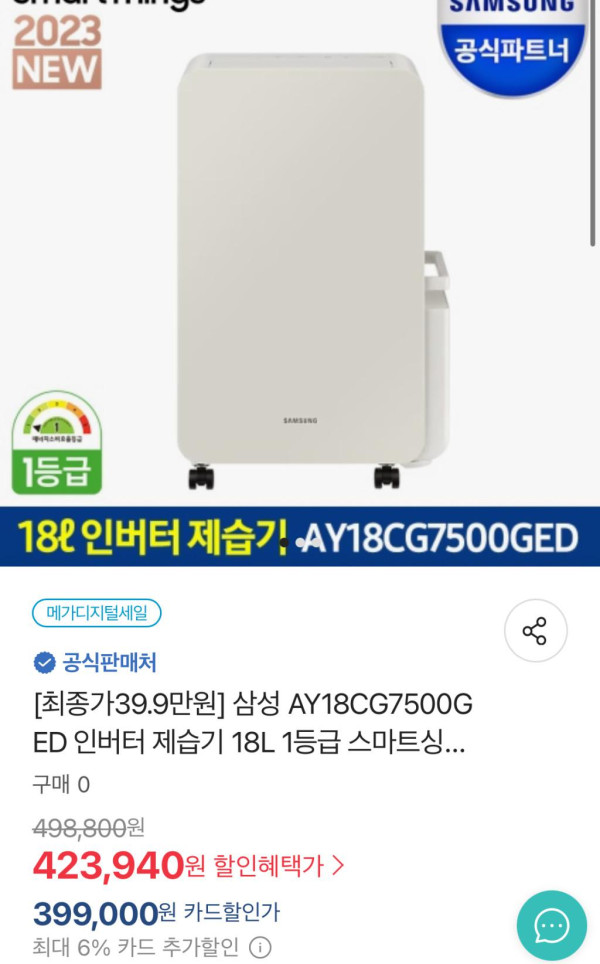Show info about 최대 6% 카드 추가할인

click(x=260, y=946)
